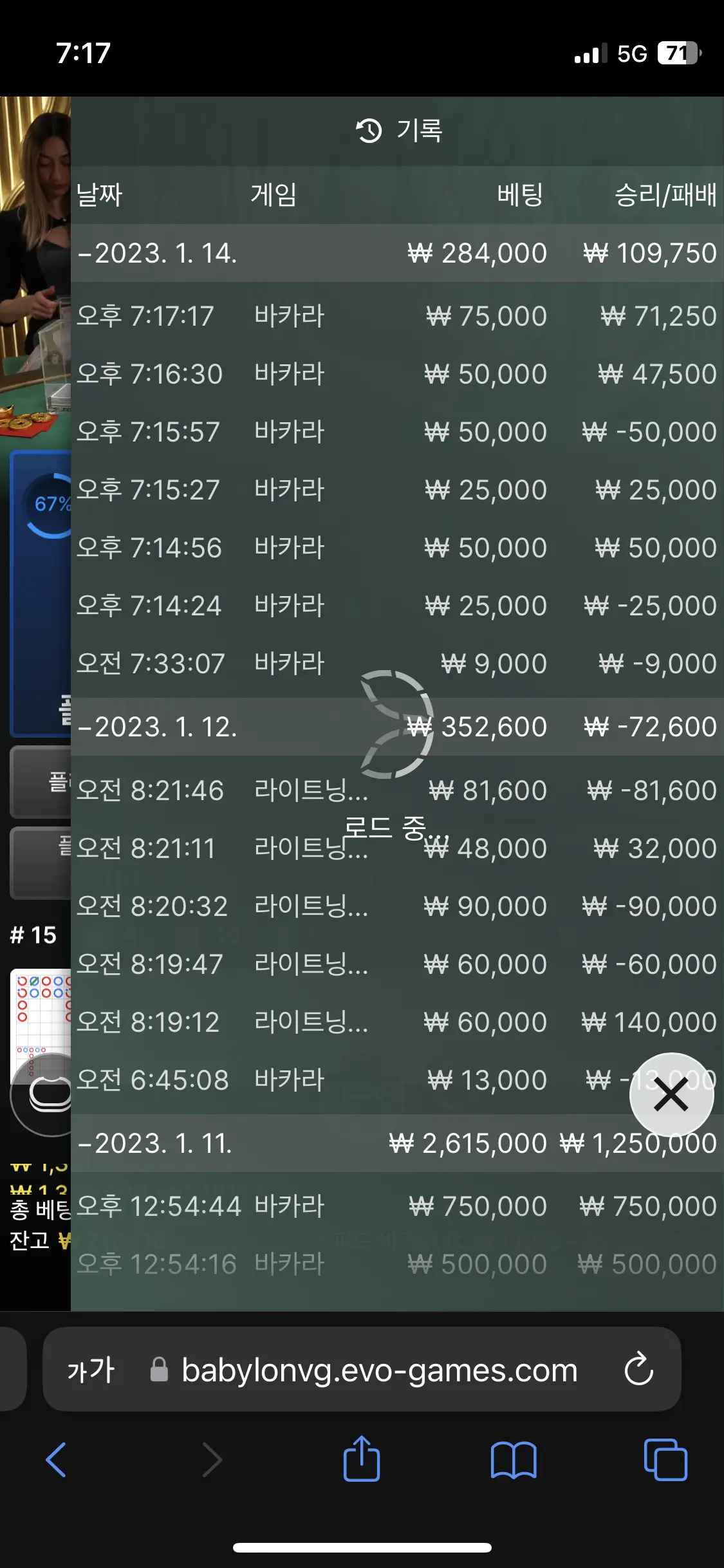Screen dimensions: 724x1568
Task: Open the 오전 8:19:12 라이트닝 record
Action: tap(397, 1022)
